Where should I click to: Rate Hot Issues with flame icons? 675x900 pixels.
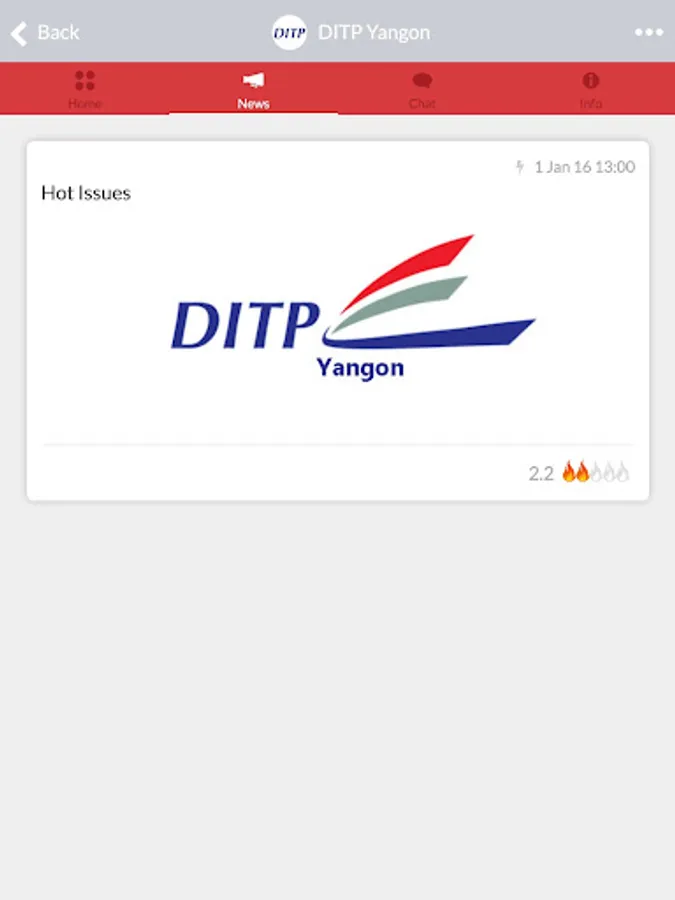pyautogui.click(x=595, y=473)
